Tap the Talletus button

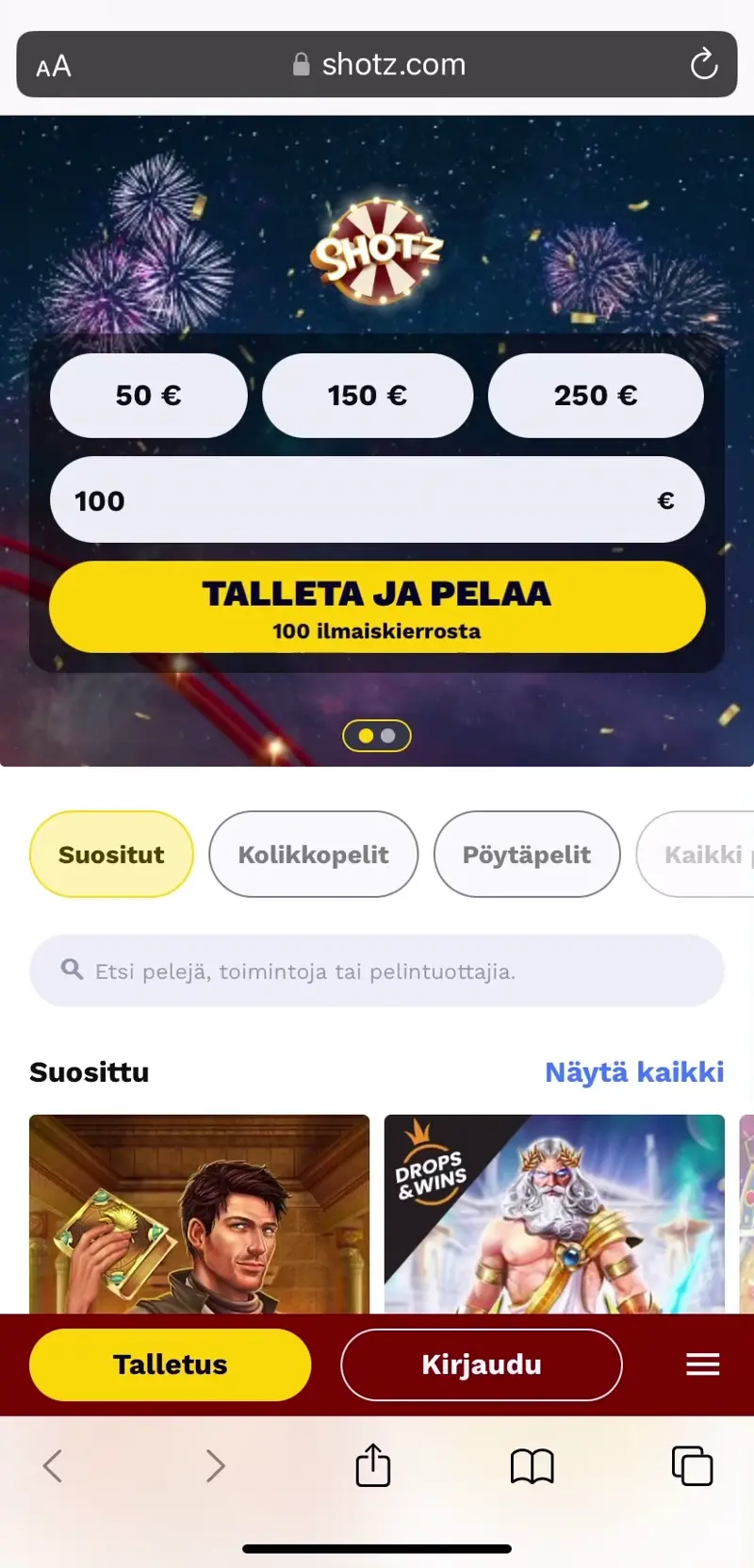171,1364
